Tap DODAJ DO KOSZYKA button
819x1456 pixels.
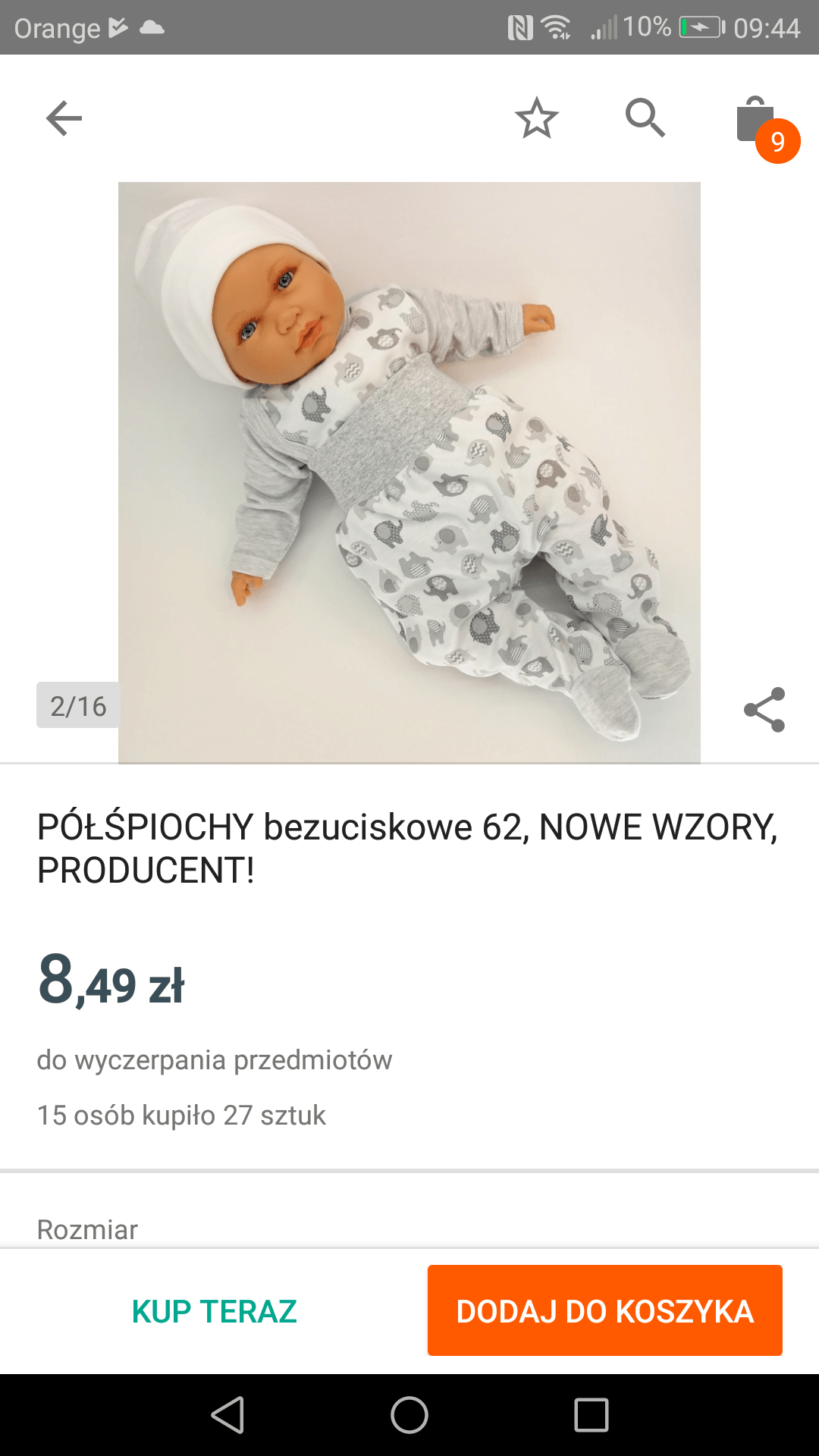[x=605, y=1310]
